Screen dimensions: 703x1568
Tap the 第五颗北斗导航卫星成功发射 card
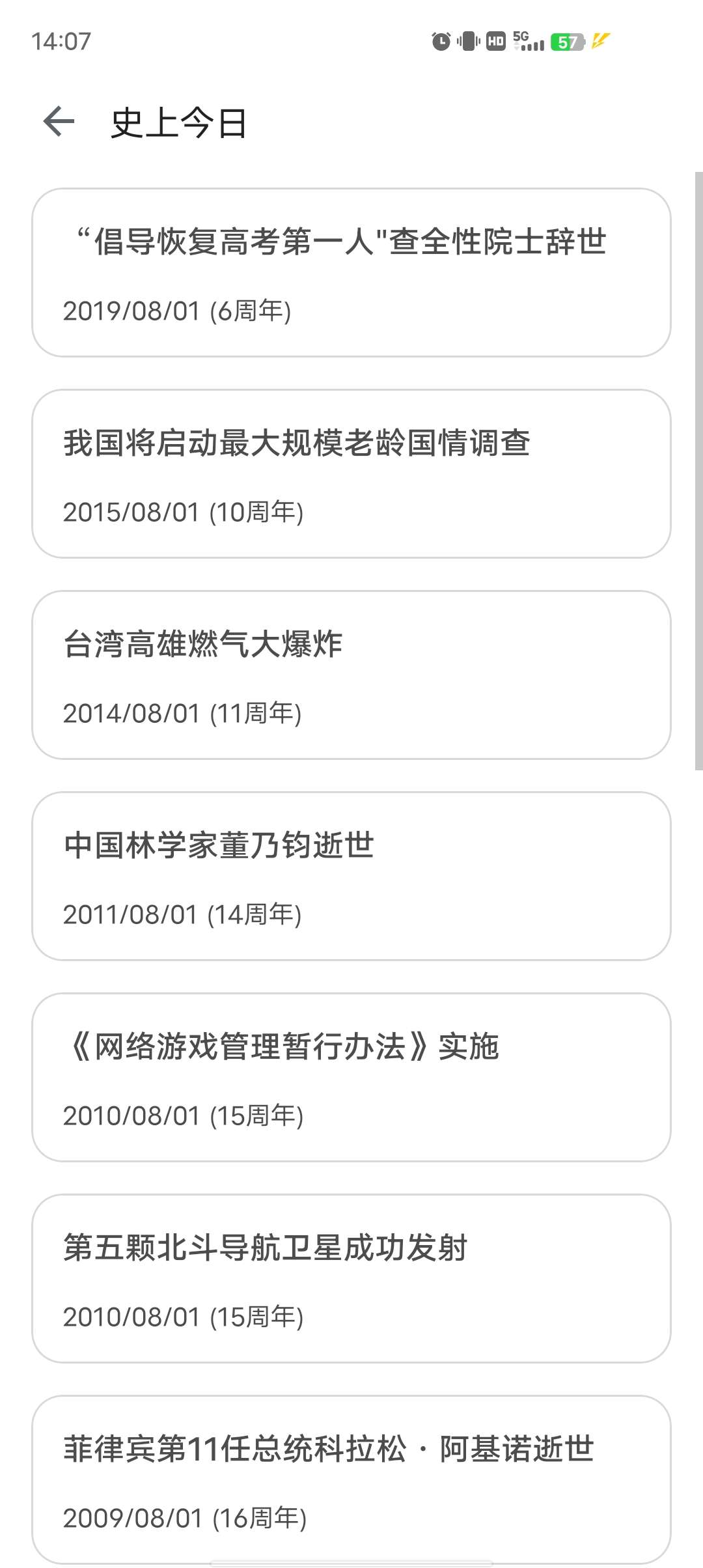351,1279
